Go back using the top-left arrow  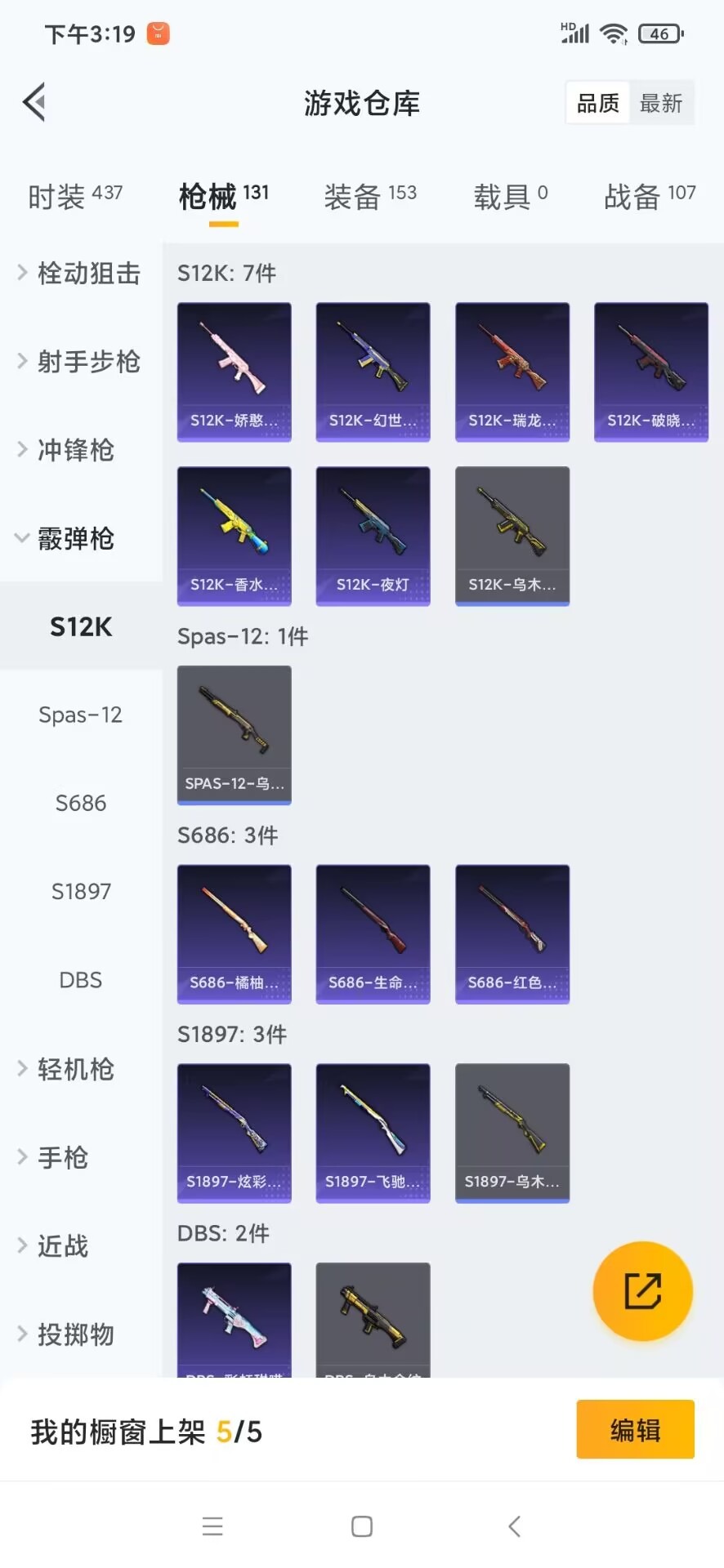(x=34, y=103)
